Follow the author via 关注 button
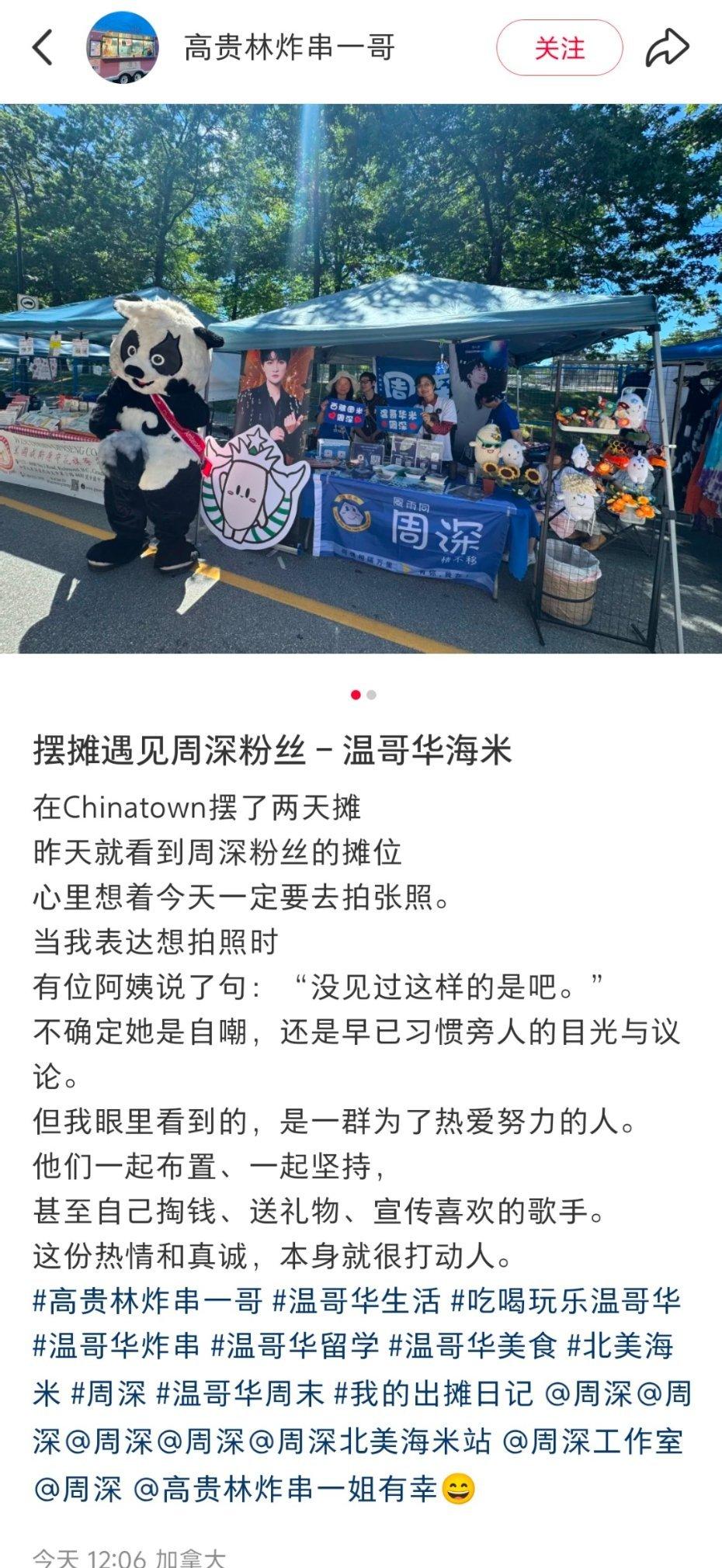 pyautogui.click(x=559, y=48)
